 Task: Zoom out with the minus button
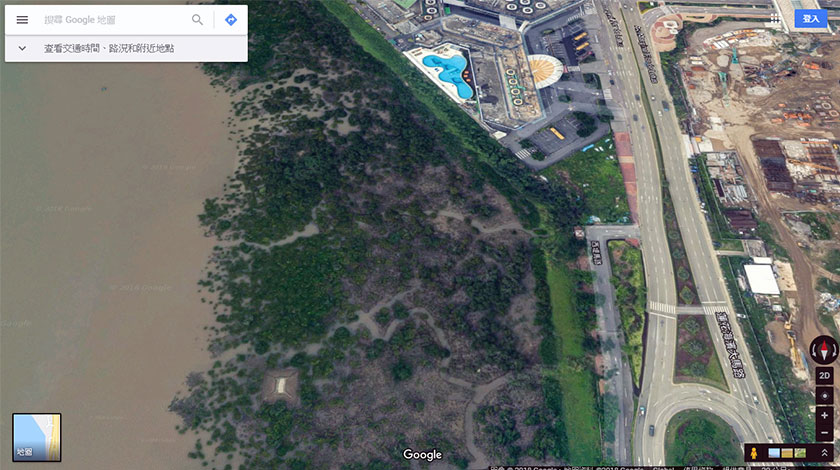(824, 433)
